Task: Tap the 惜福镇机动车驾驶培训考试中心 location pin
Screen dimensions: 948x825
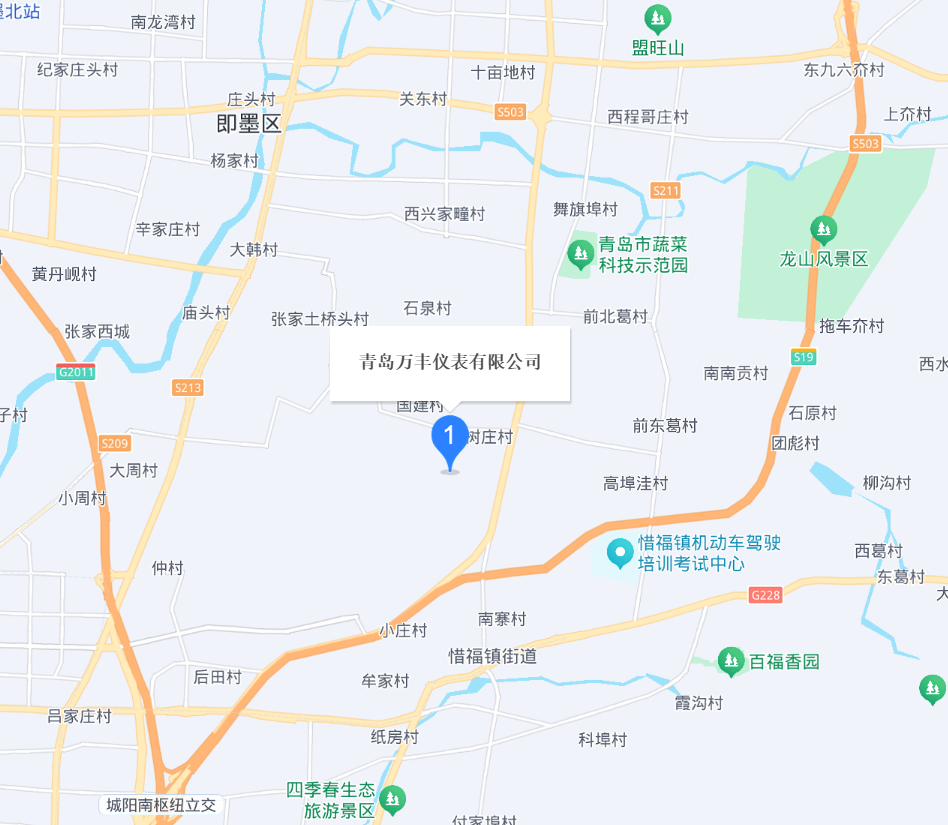Action: [x=620, y=551]
